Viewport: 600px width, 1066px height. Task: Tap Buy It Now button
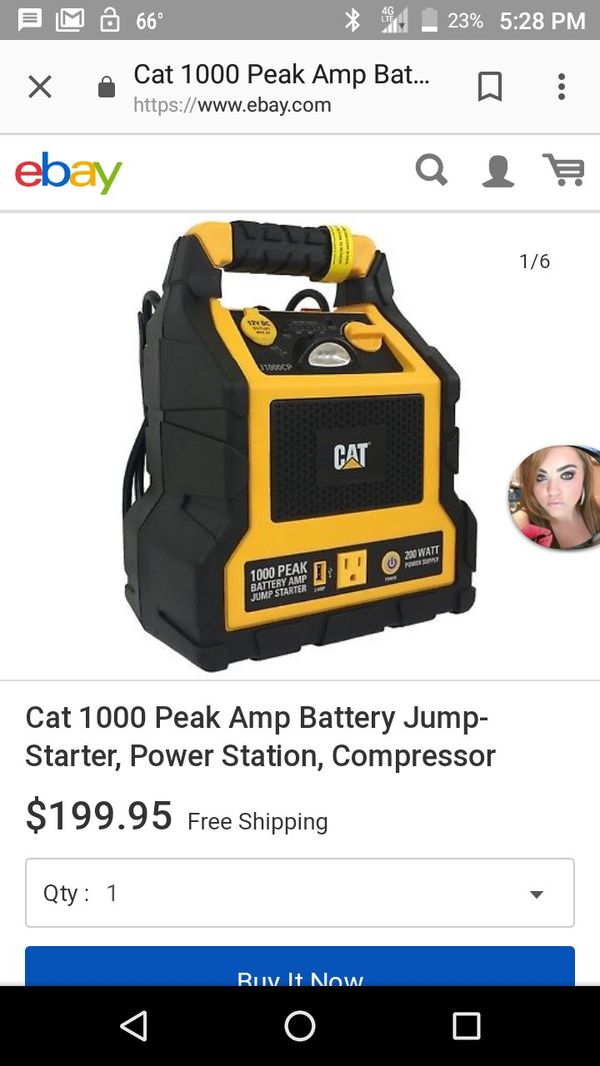click(x=300, y=966)
